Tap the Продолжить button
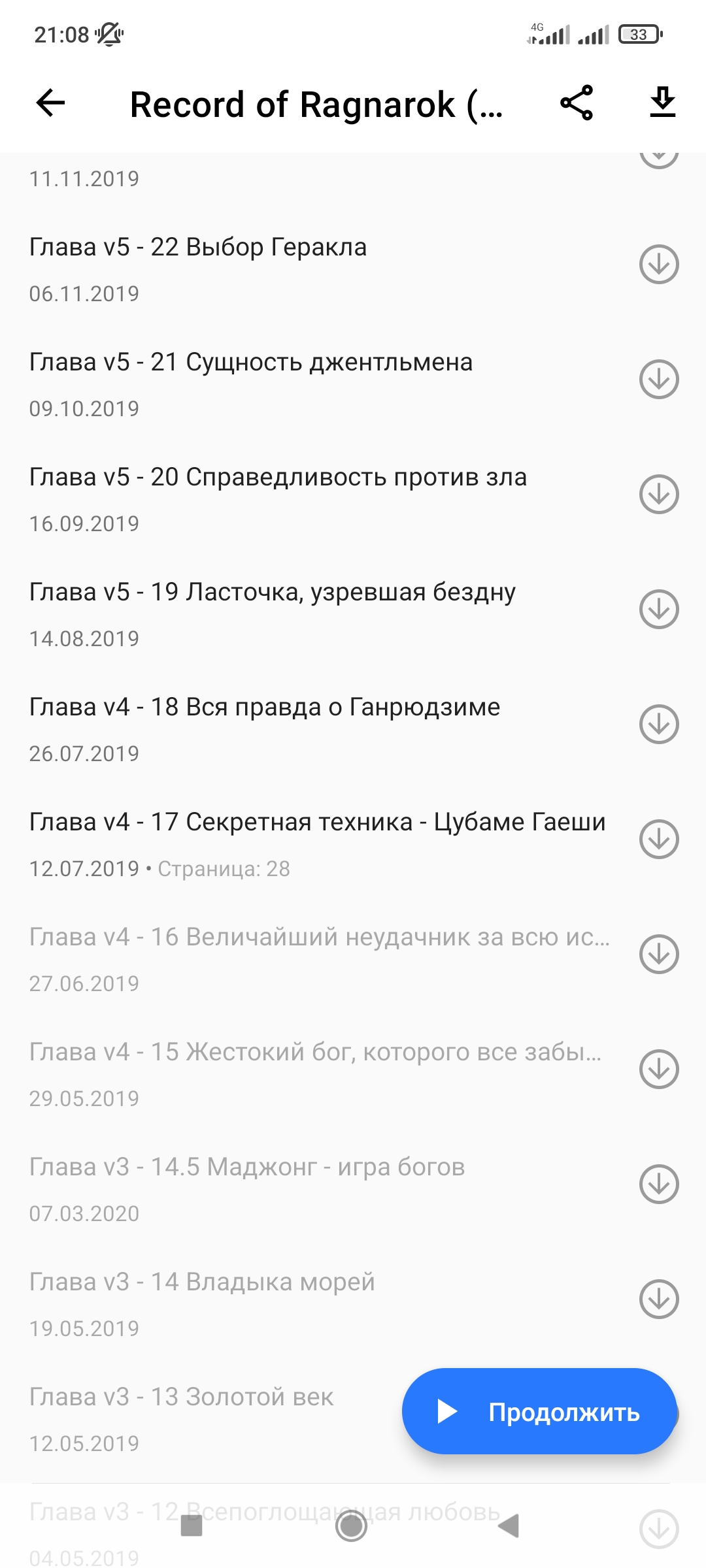 tap(539, 1412)
